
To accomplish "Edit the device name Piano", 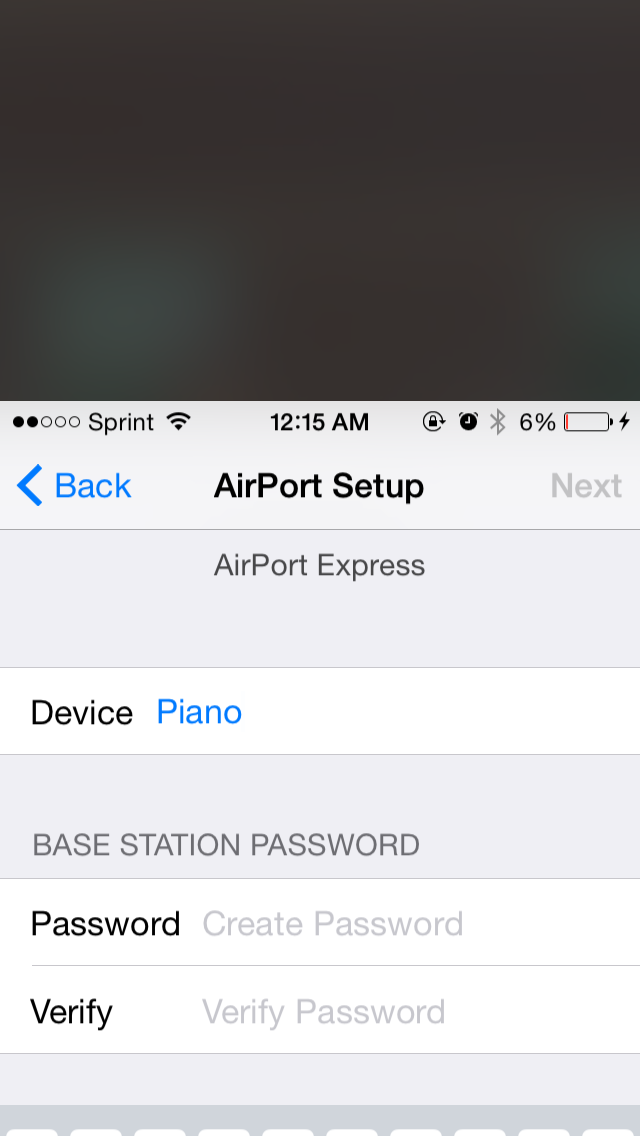I will (199, 712).
